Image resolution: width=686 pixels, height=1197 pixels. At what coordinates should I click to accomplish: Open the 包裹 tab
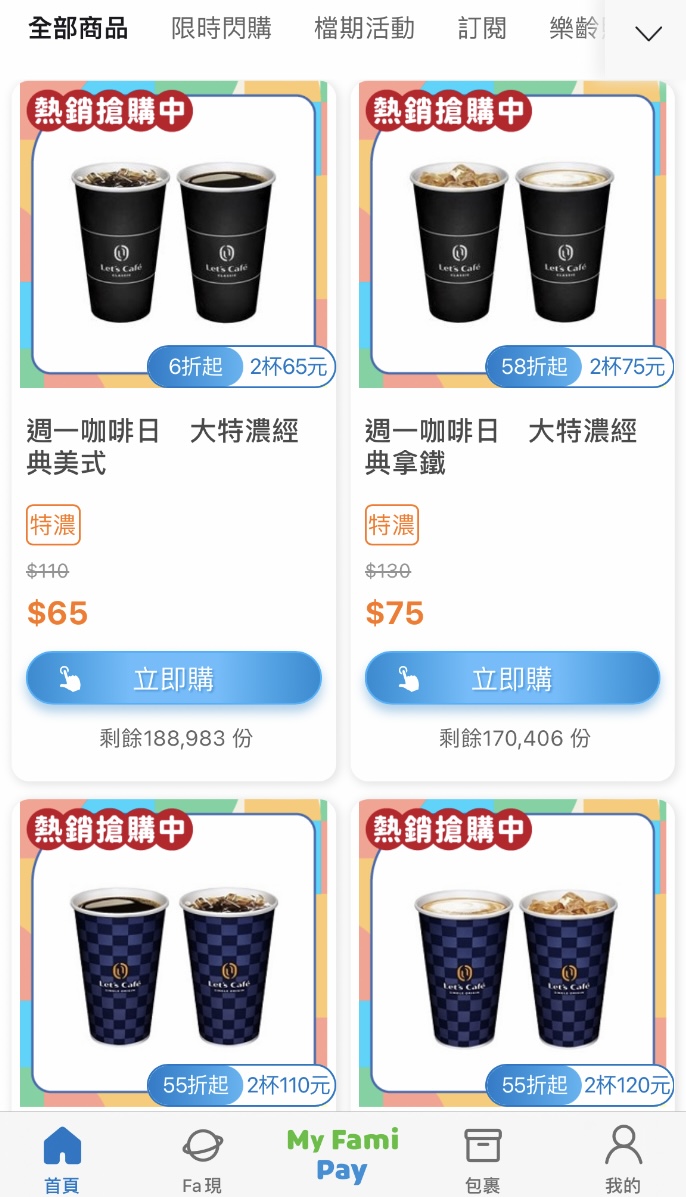pos(483,1158)
